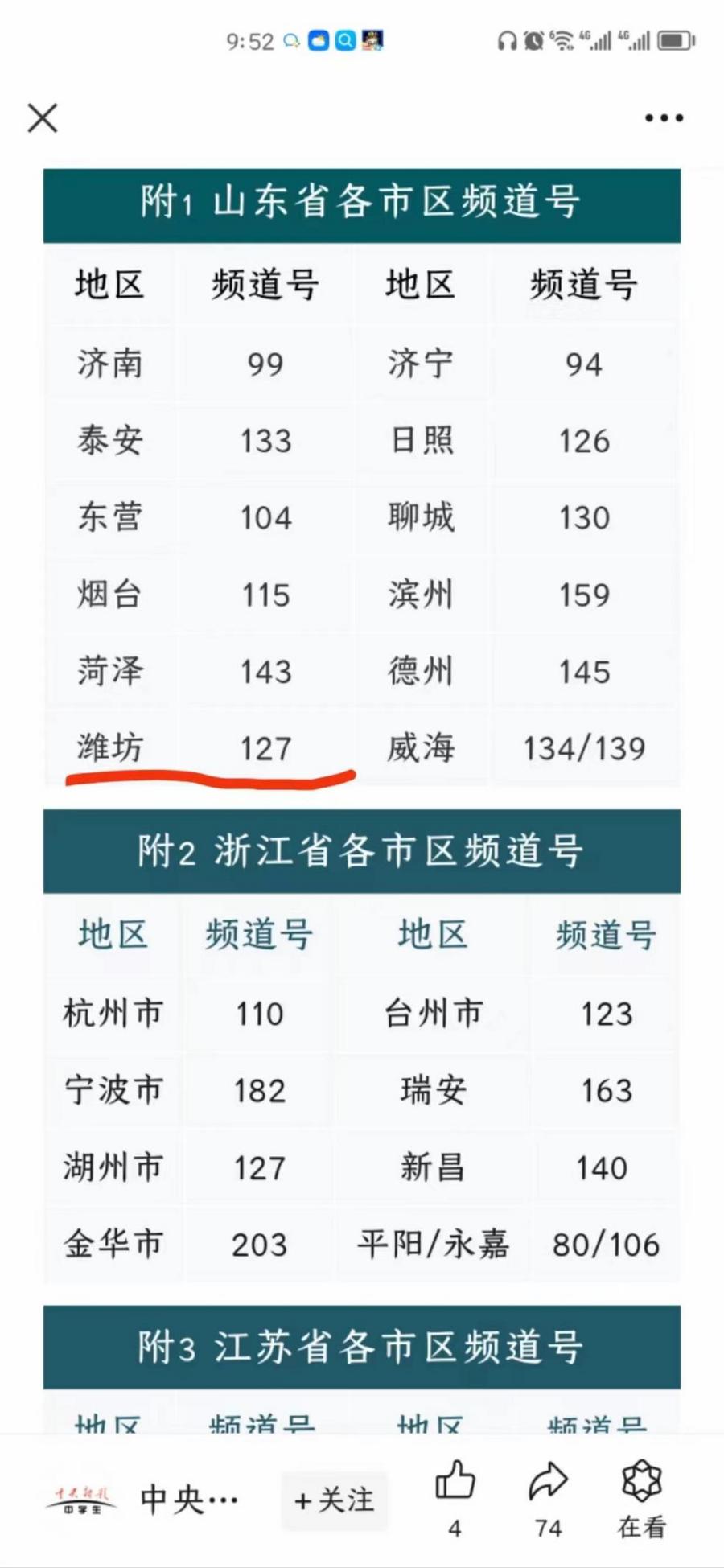
Task: Close the article with the X icon
Action: [x=43, y=118]
